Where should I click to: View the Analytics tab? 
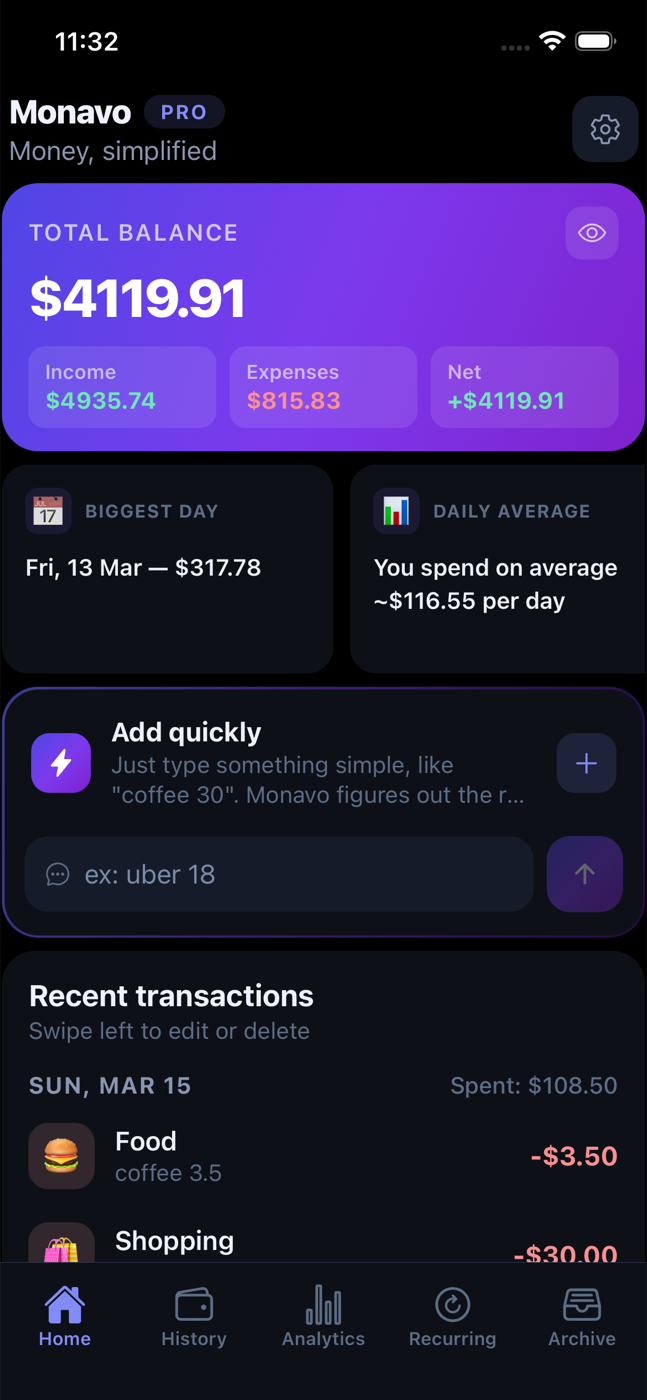click(x=323, y=1317)
